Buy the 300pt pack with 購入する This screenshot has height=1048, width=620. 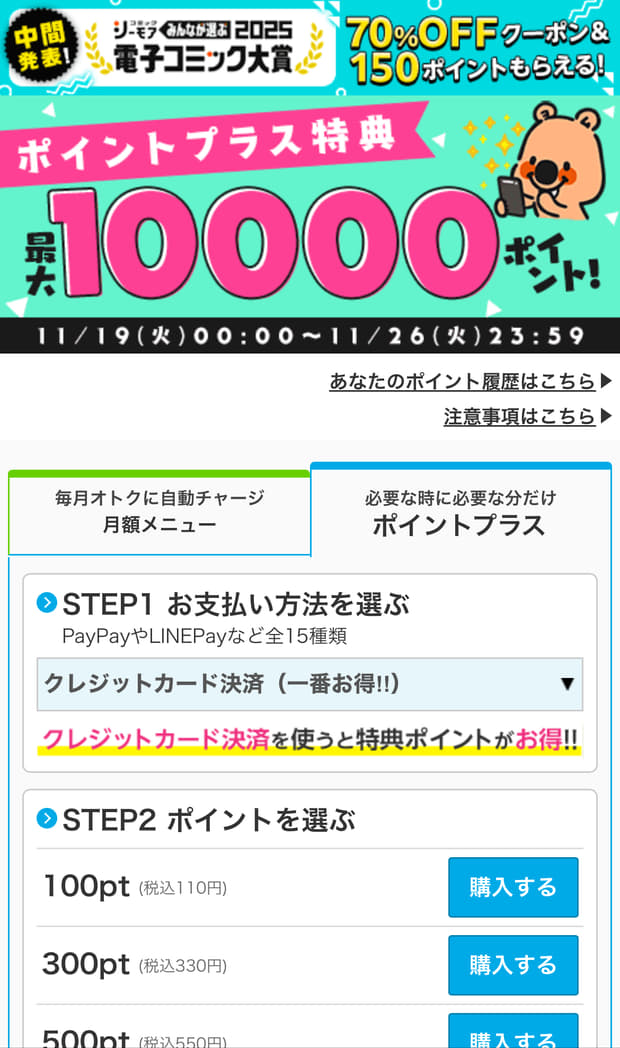click(512, 965)
